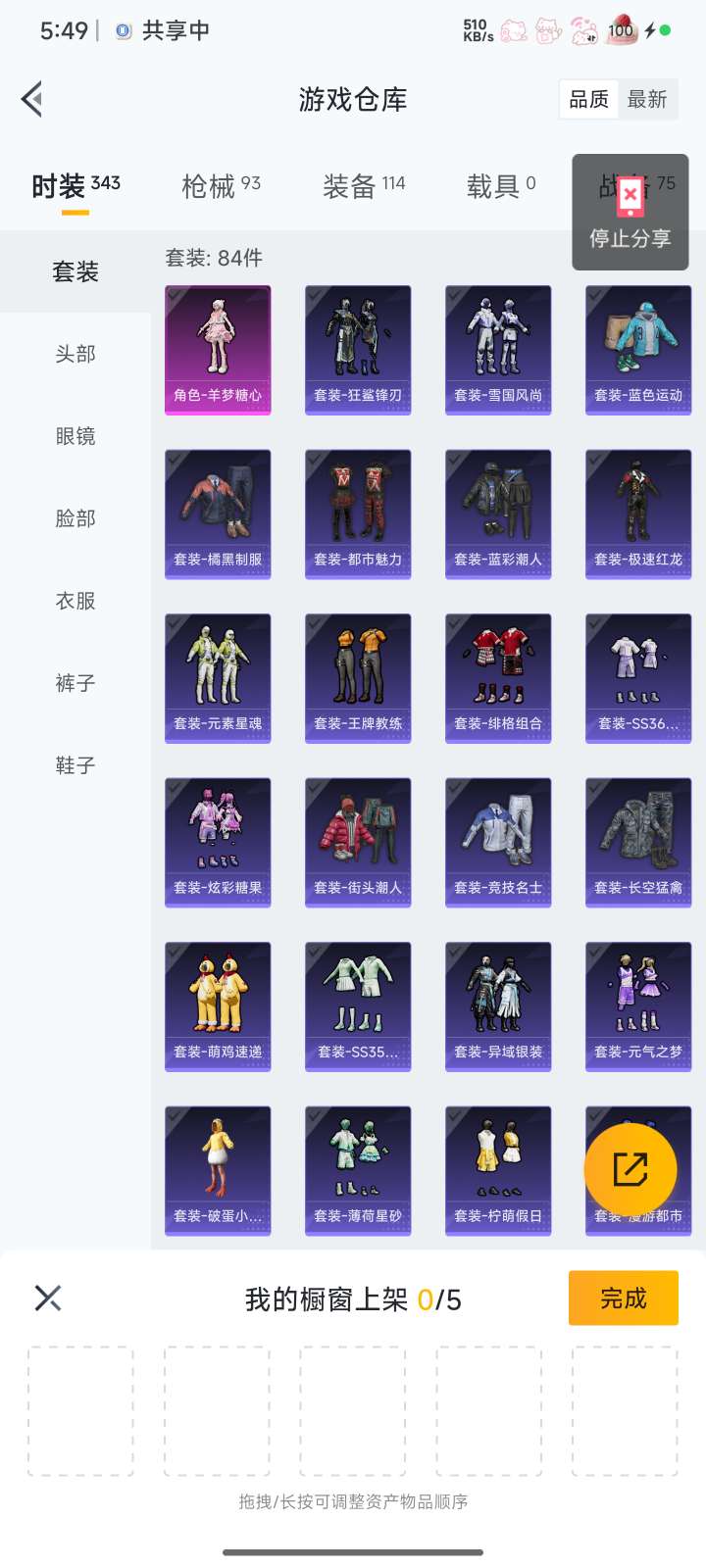
Task: Select the 头部 category
Action: click(76, 354)
